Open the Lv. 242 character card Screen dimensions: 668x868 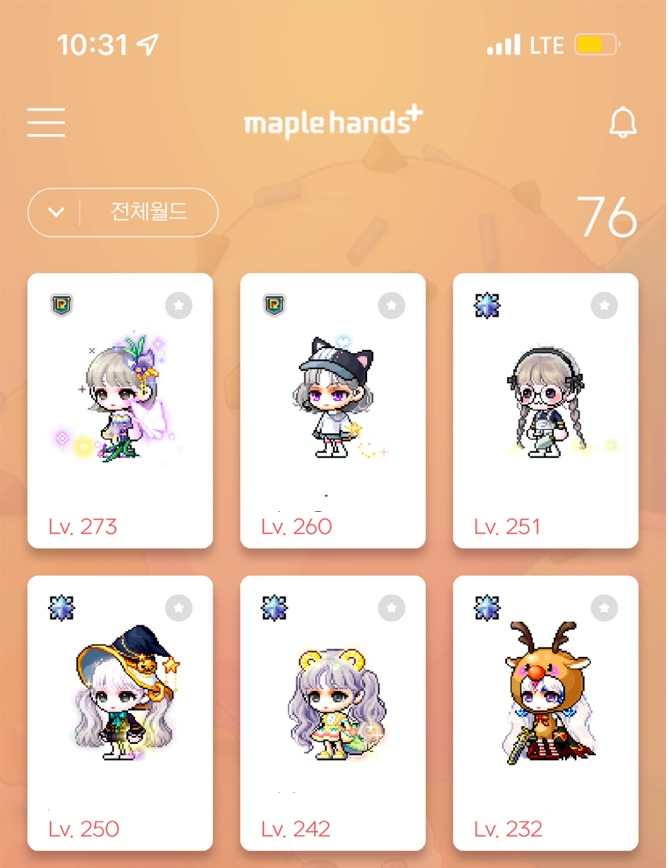click(333, 712)
